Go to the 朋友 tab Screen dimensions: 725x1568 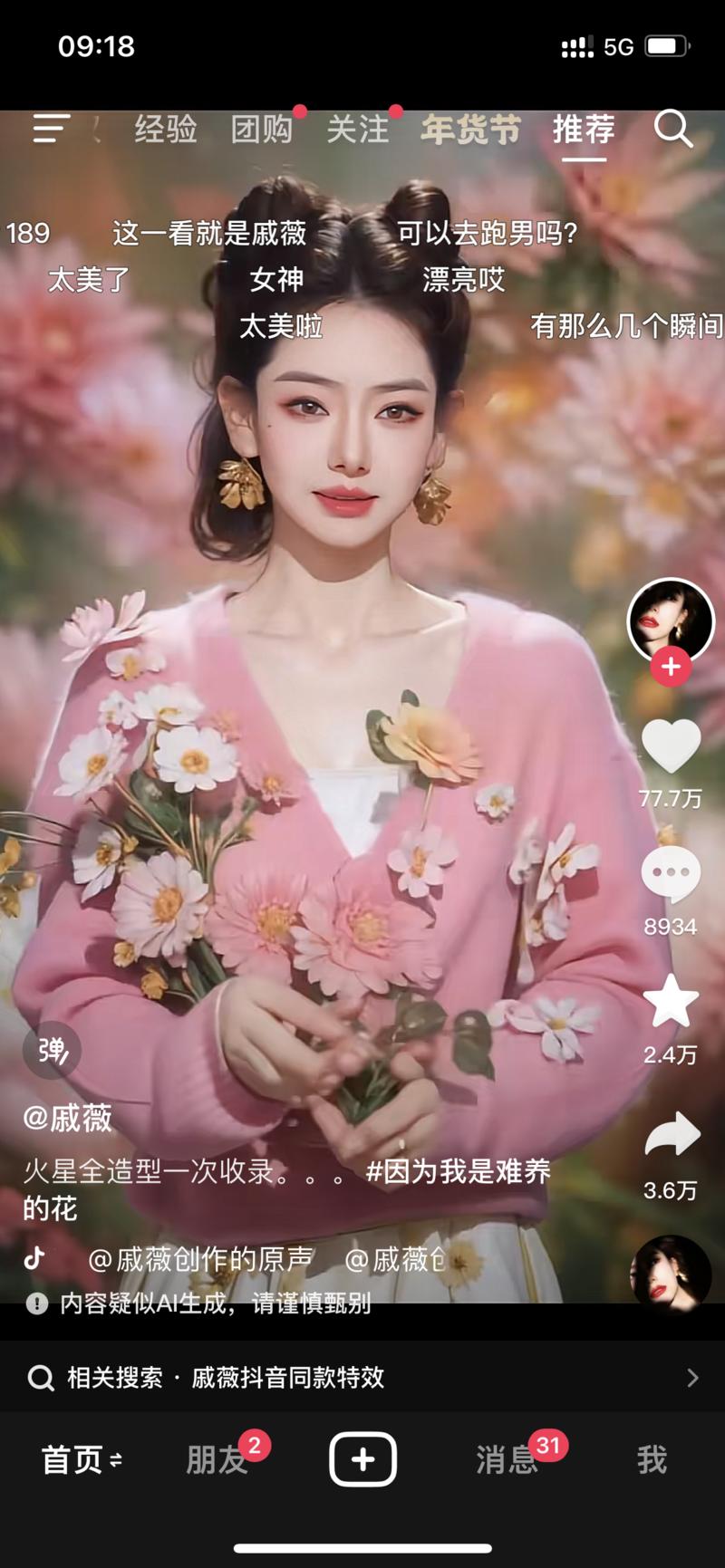(x=217, y=1459)
